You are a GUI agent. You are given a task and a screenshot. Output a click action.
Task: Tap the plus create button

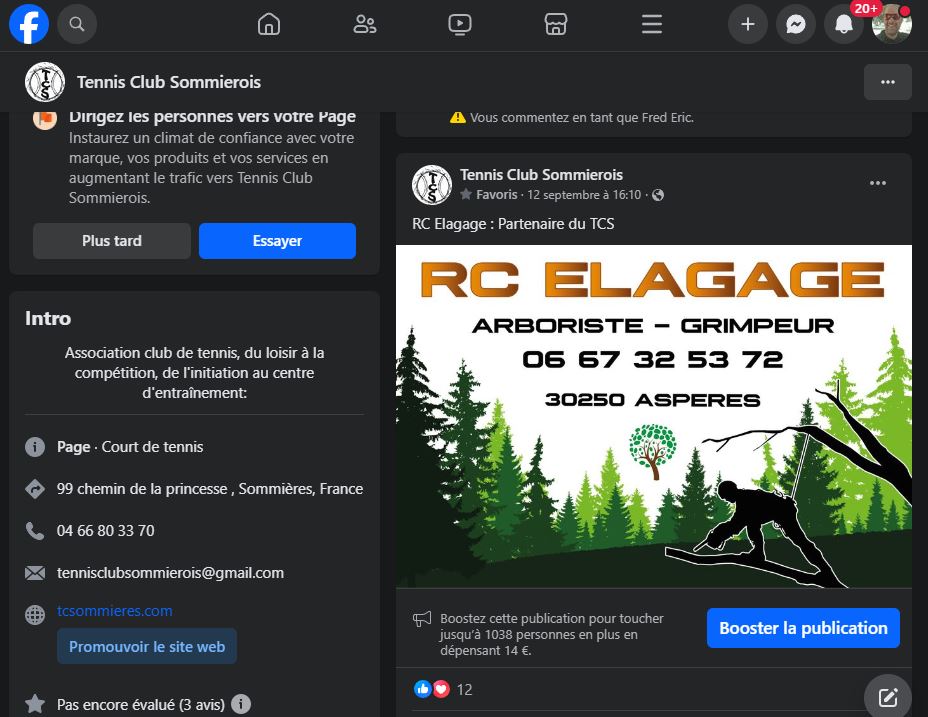[x=747, y=24]
